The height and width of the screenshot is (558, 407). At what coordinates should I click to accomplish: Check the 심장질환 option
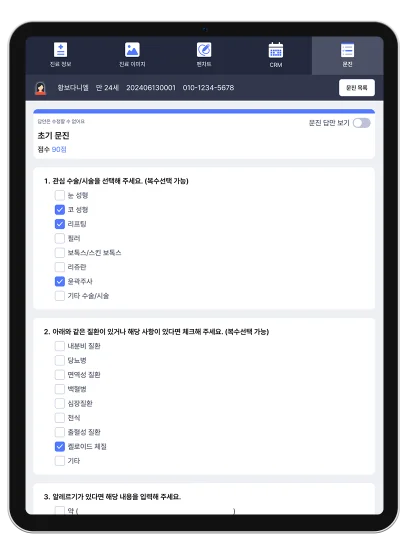pos(60,403)
